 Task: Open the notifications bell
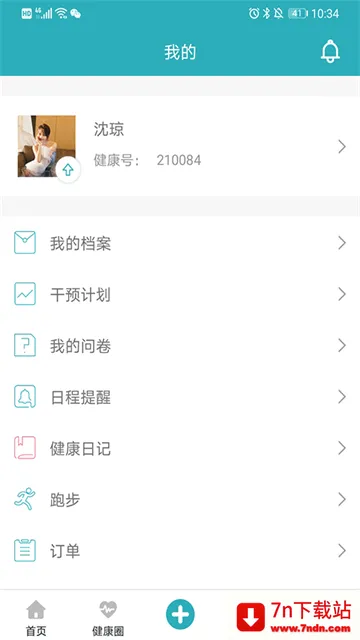click(x=330, y=52)
